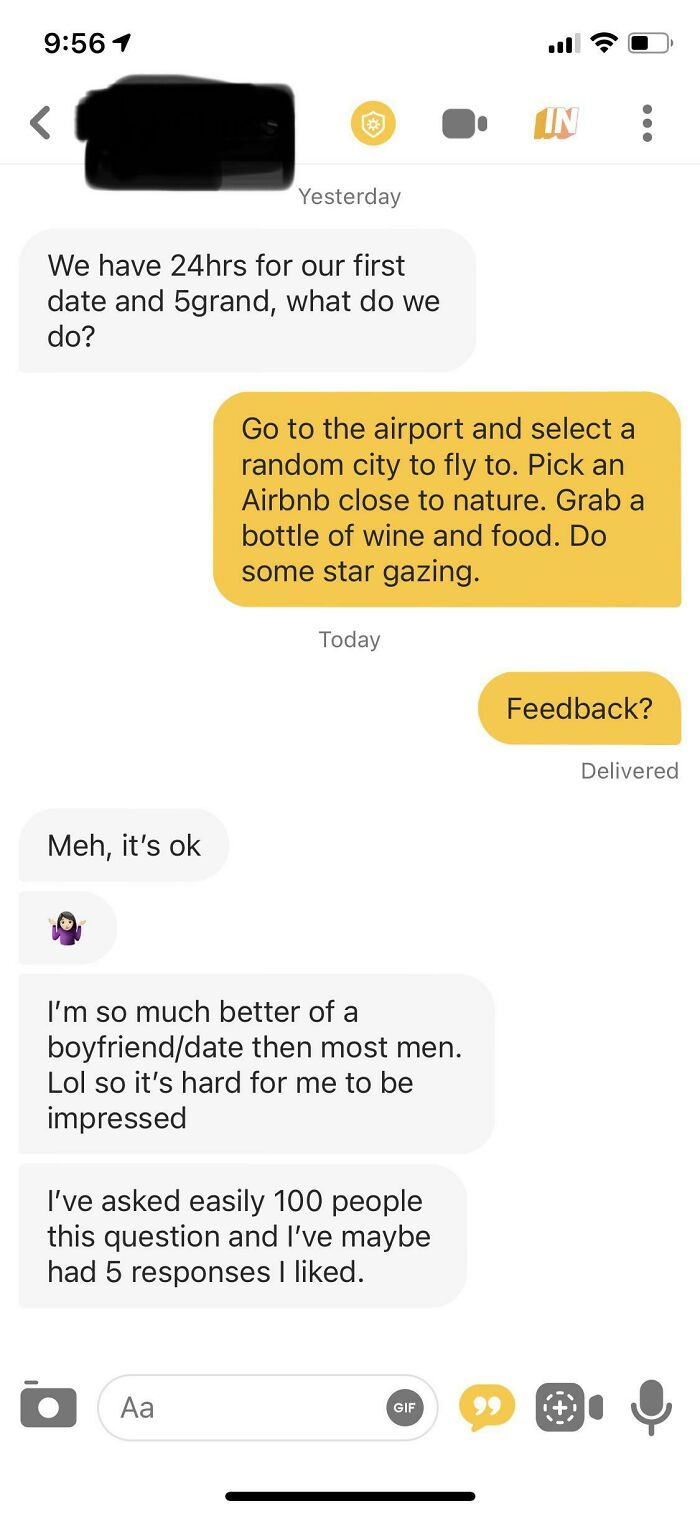Start a video call
The width and height of the screenshot is (700, 1516).
click(464, 124)
